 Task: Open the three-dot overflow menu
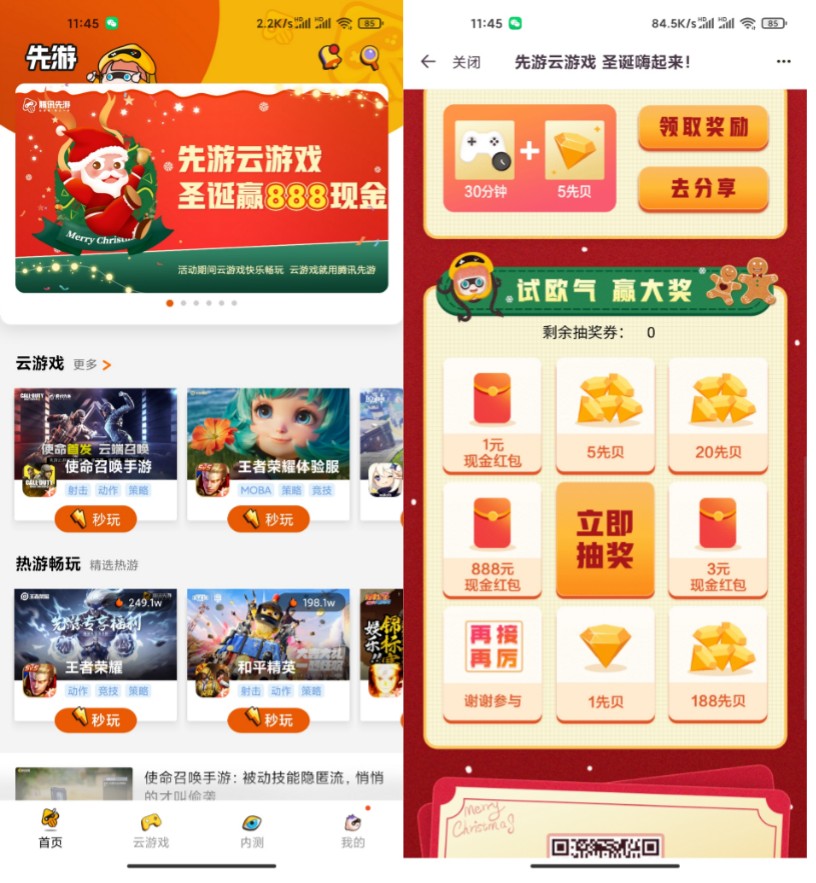click(x=783, y=62)
